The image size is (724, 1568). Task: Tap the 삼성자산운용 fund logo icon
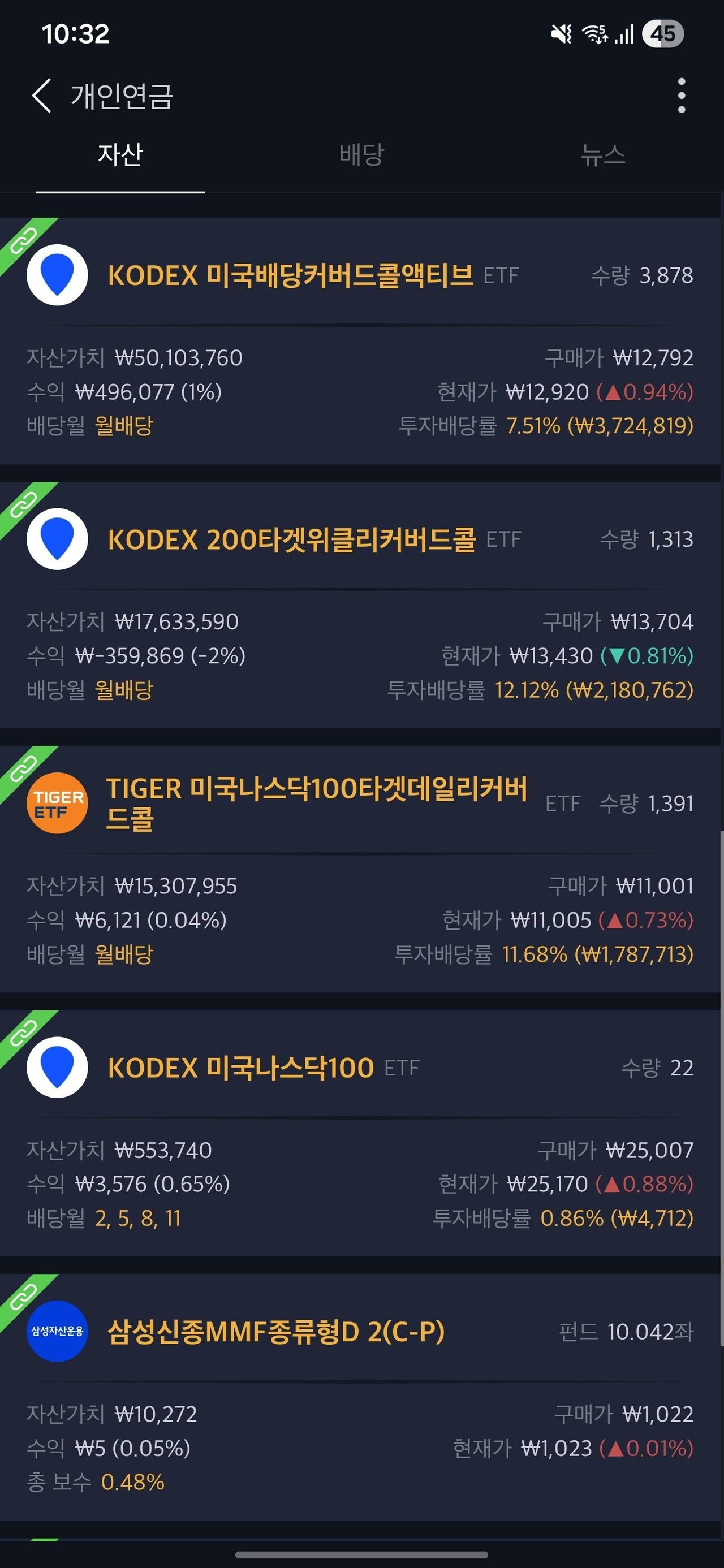58,1332
